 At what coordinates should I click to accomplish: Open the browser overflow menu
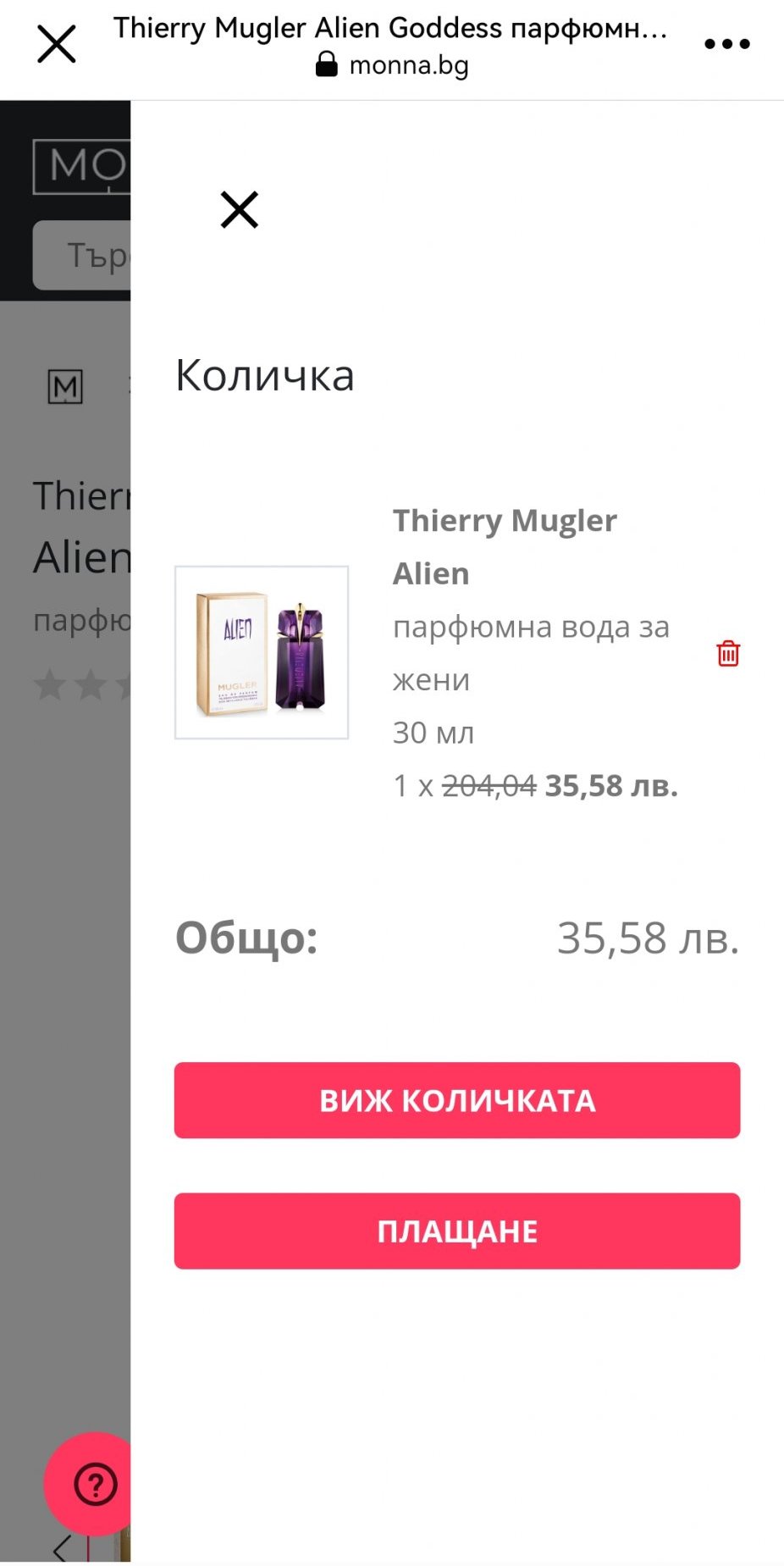click(727, 44)
